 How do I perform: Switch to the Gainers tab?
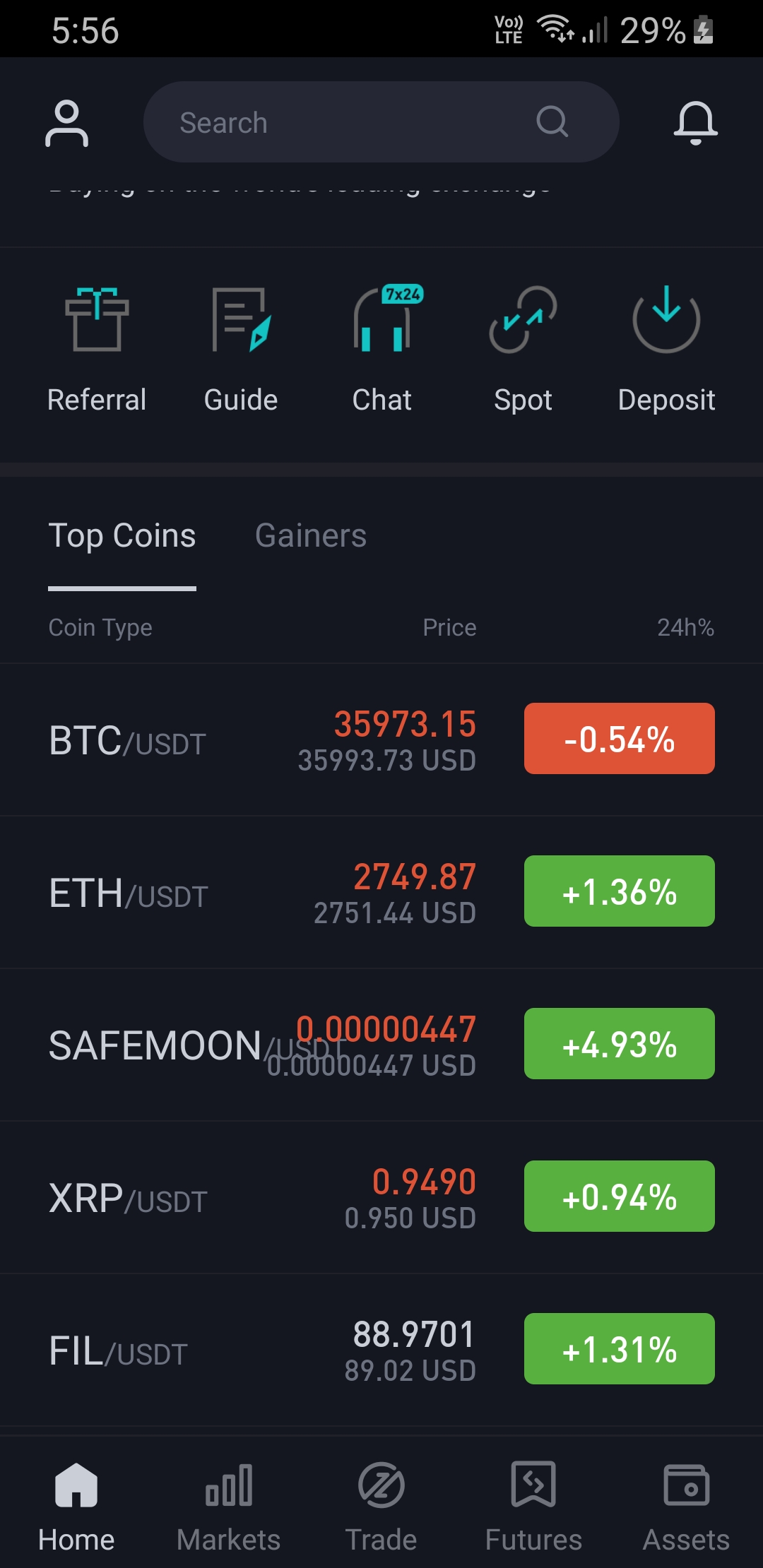(312, 535)
